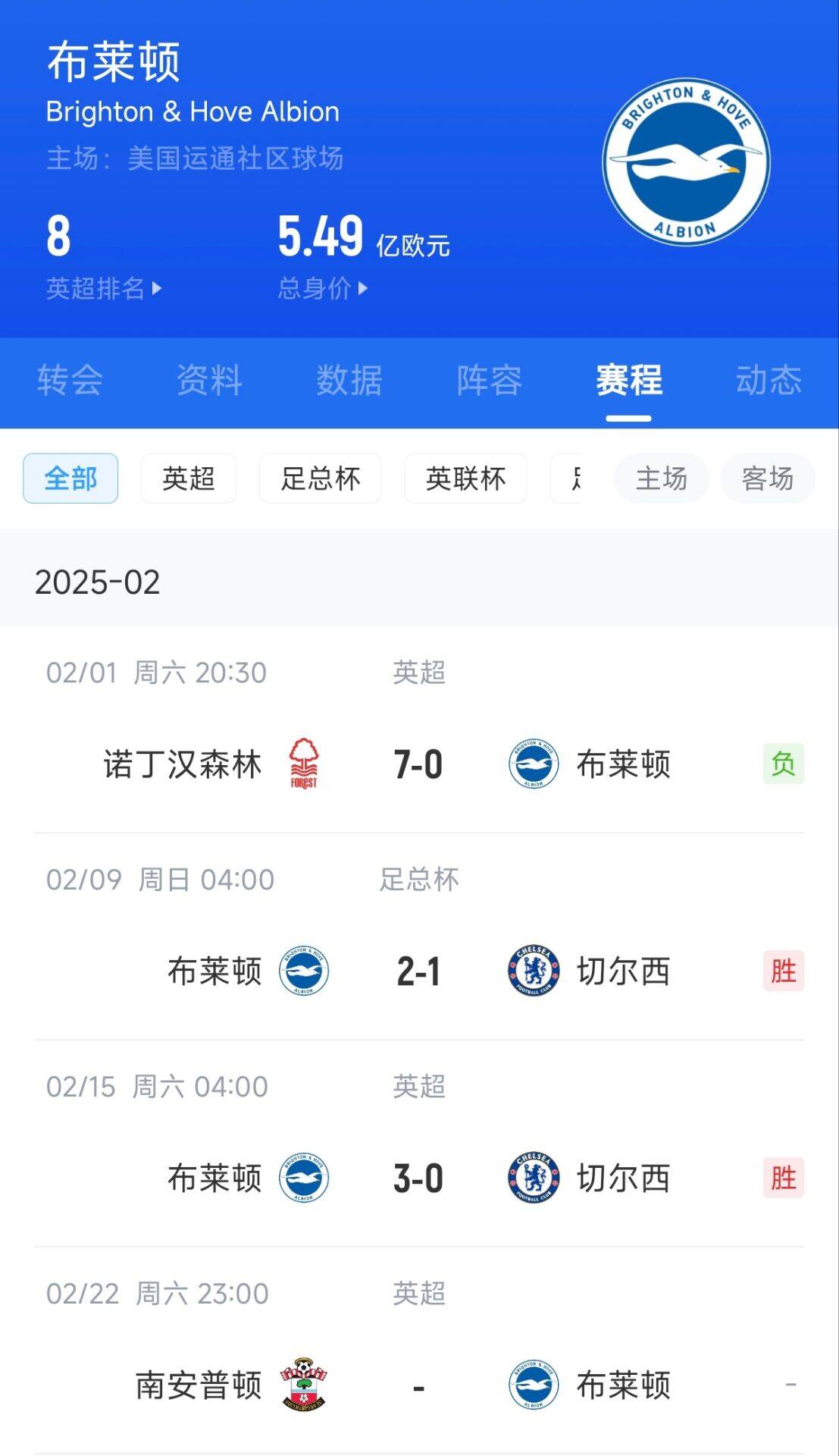Select the 赛程 tab
This screenshot has height=1456, width=839.
[x=628, y=380]
